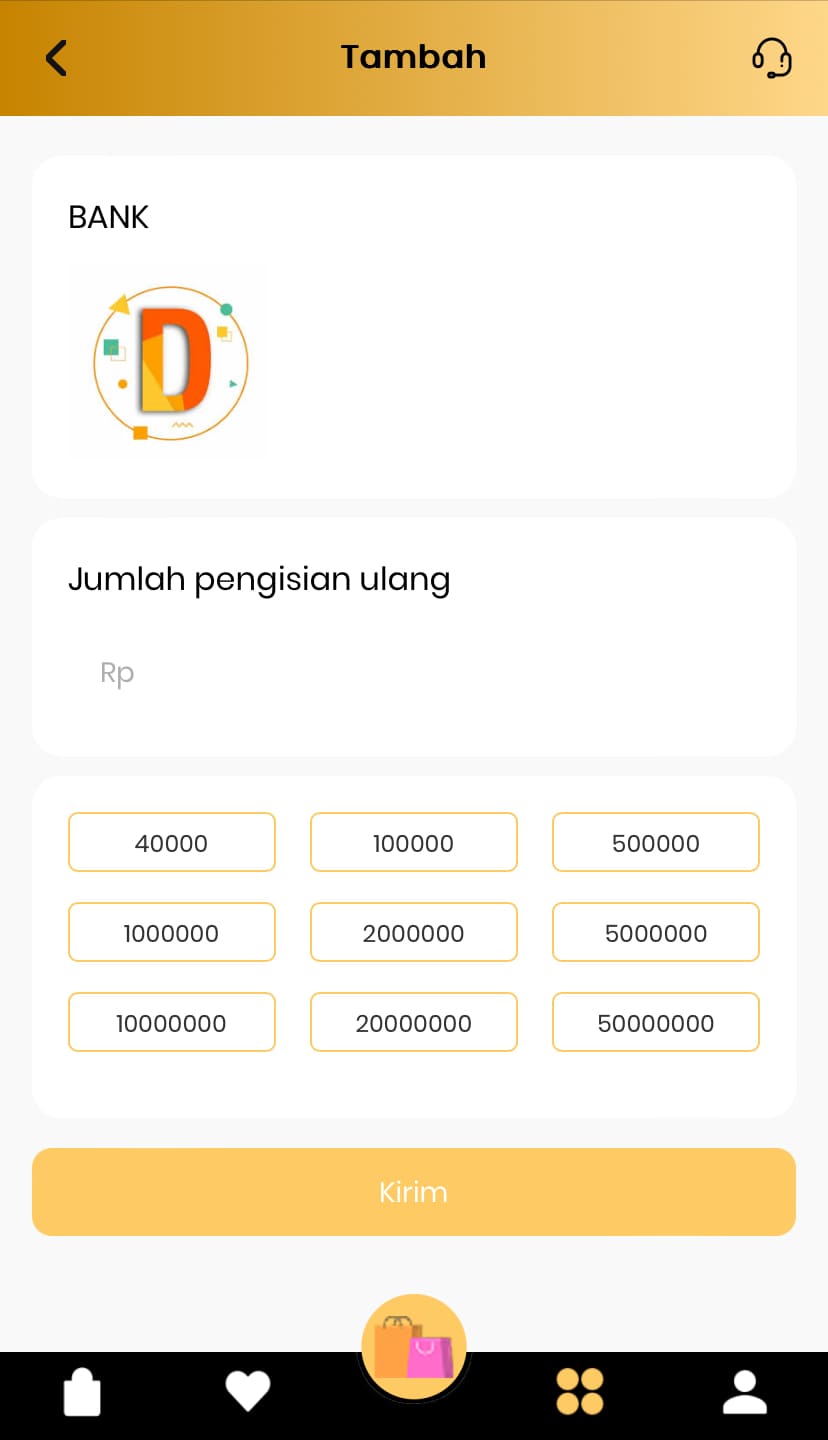The height and width of the screenshot is (1440, 828).
Task: Submit with the Kirim button
Action: 413,1191
